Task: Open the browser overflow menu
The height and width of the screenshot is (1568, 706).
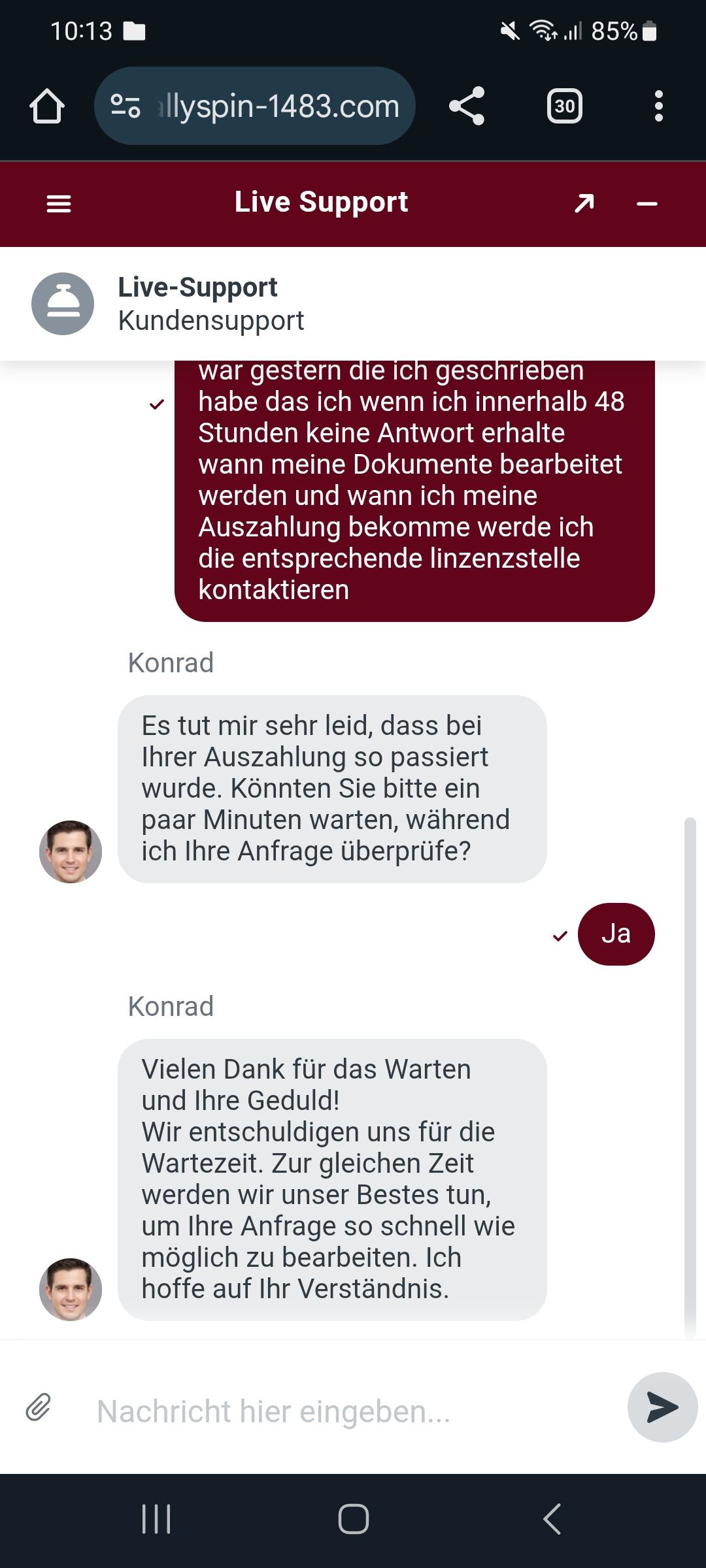Action: coord(658,106)
